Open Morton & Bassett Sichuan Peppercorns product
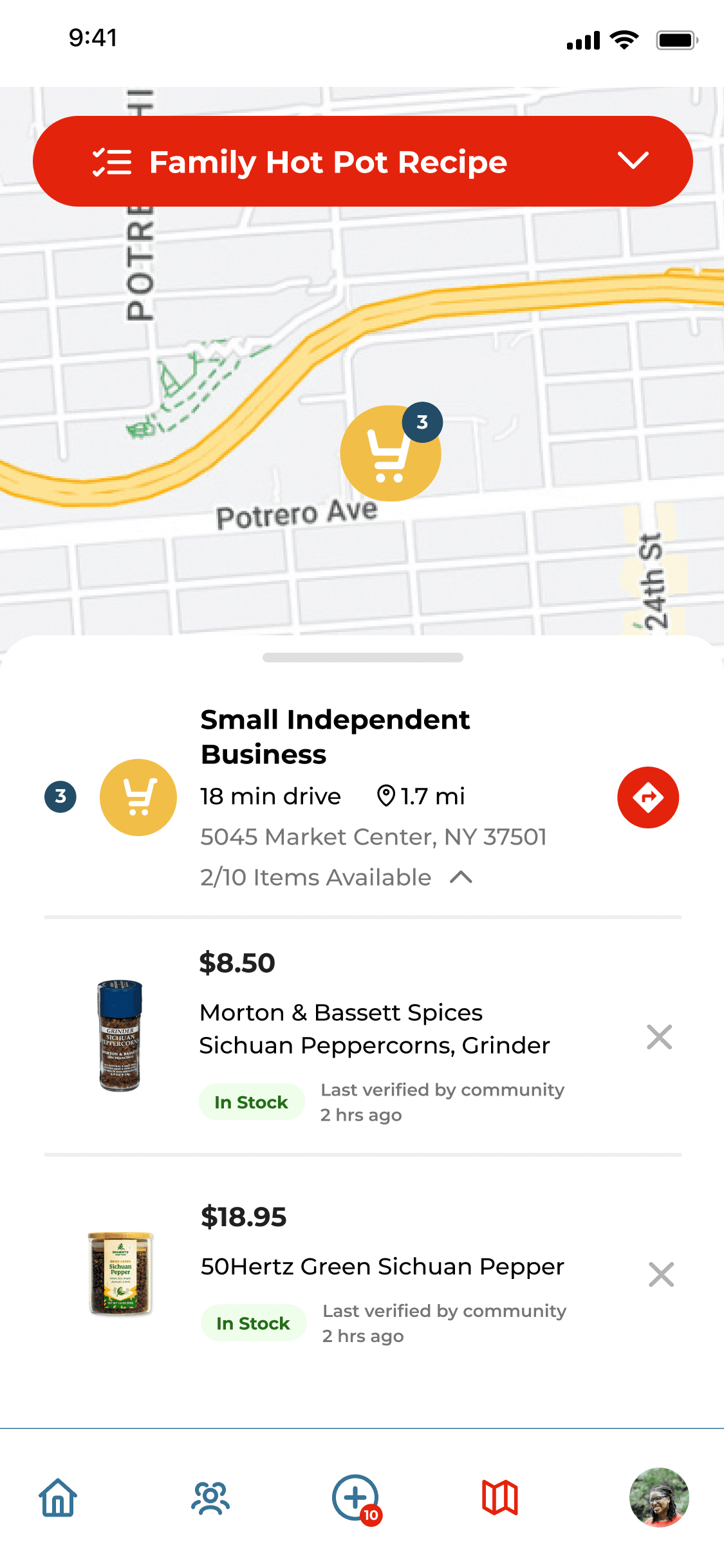 click(374, 1029)
